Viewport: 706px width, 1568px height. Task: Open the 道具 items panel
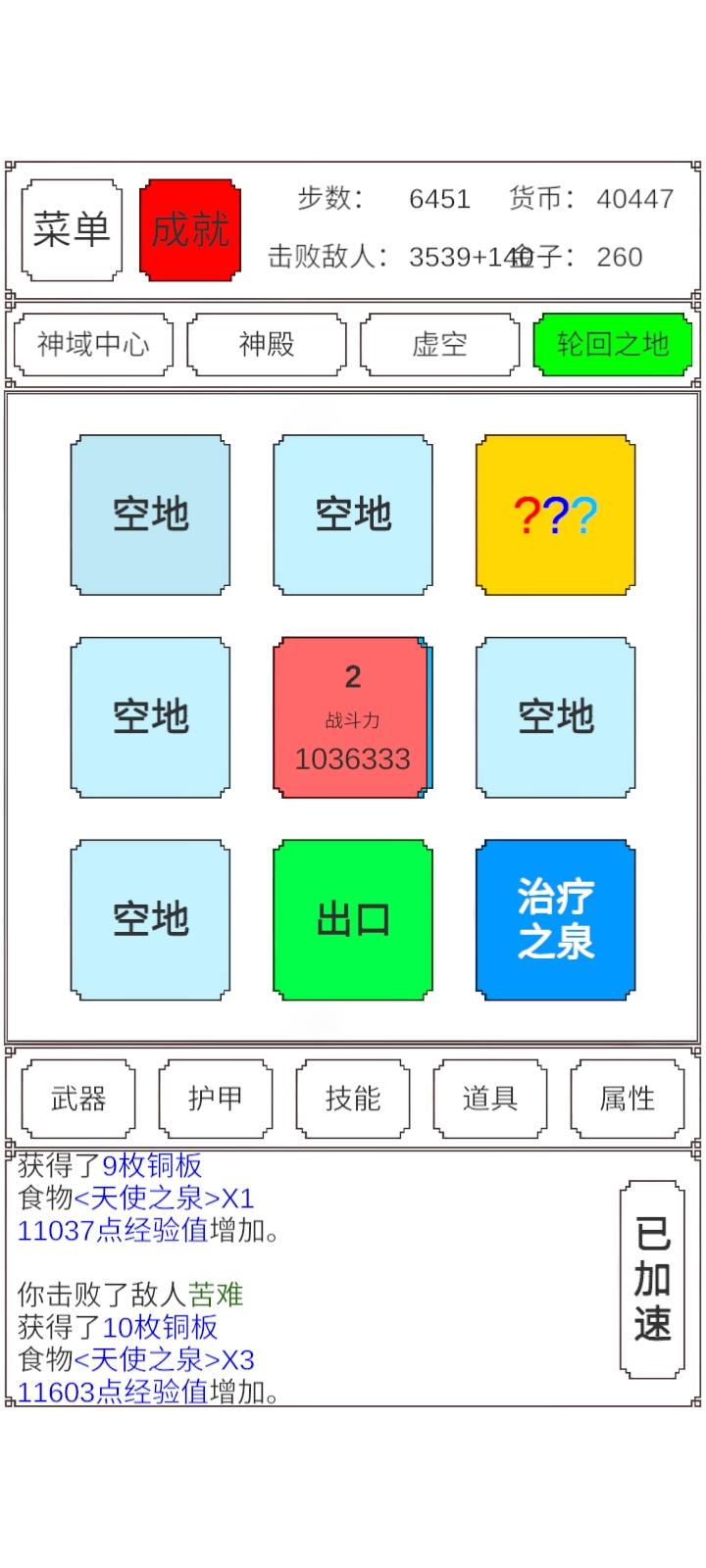[489, 1099]
